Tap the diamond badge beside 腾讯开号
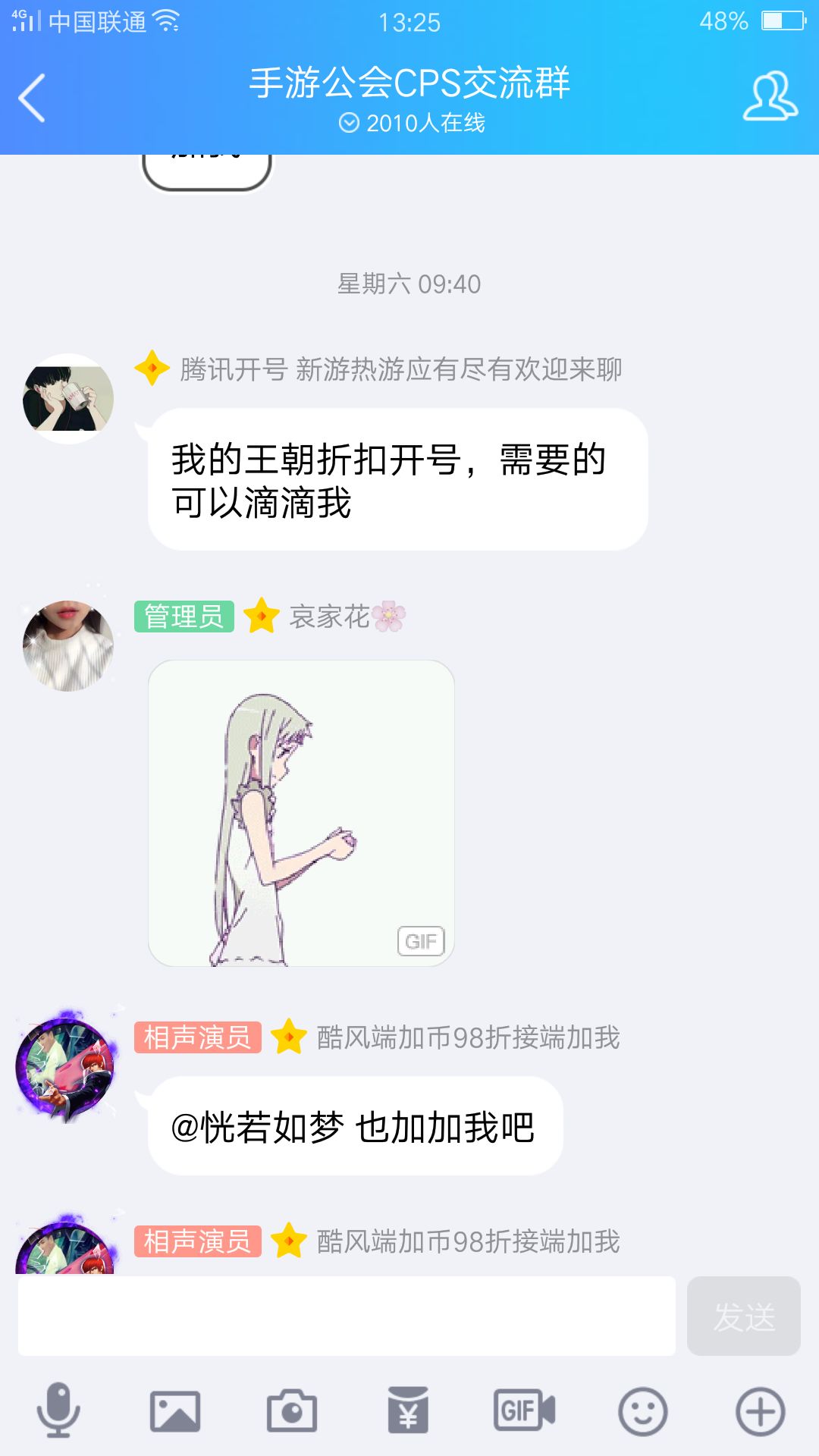Viewport: 819px width, 1456px height. point(151,369)
